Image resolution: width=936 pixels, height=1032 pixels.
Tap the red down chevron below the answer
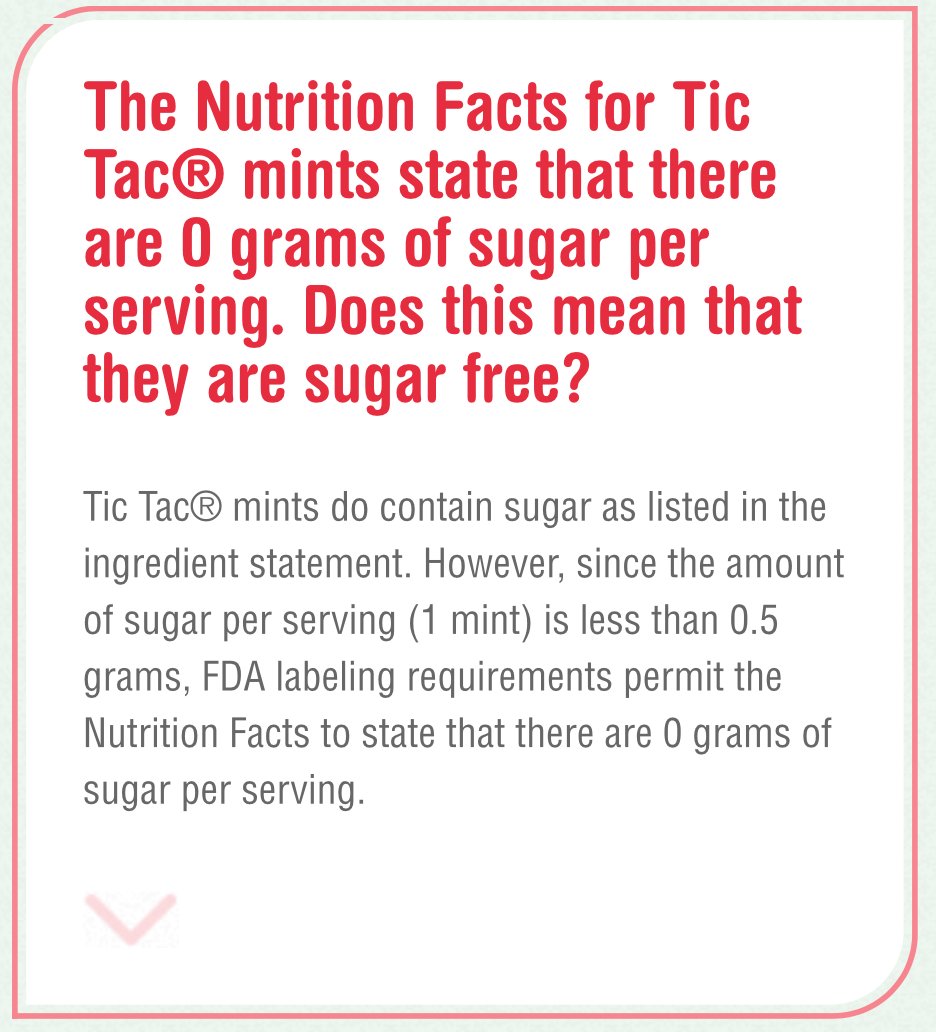point(130,914)
